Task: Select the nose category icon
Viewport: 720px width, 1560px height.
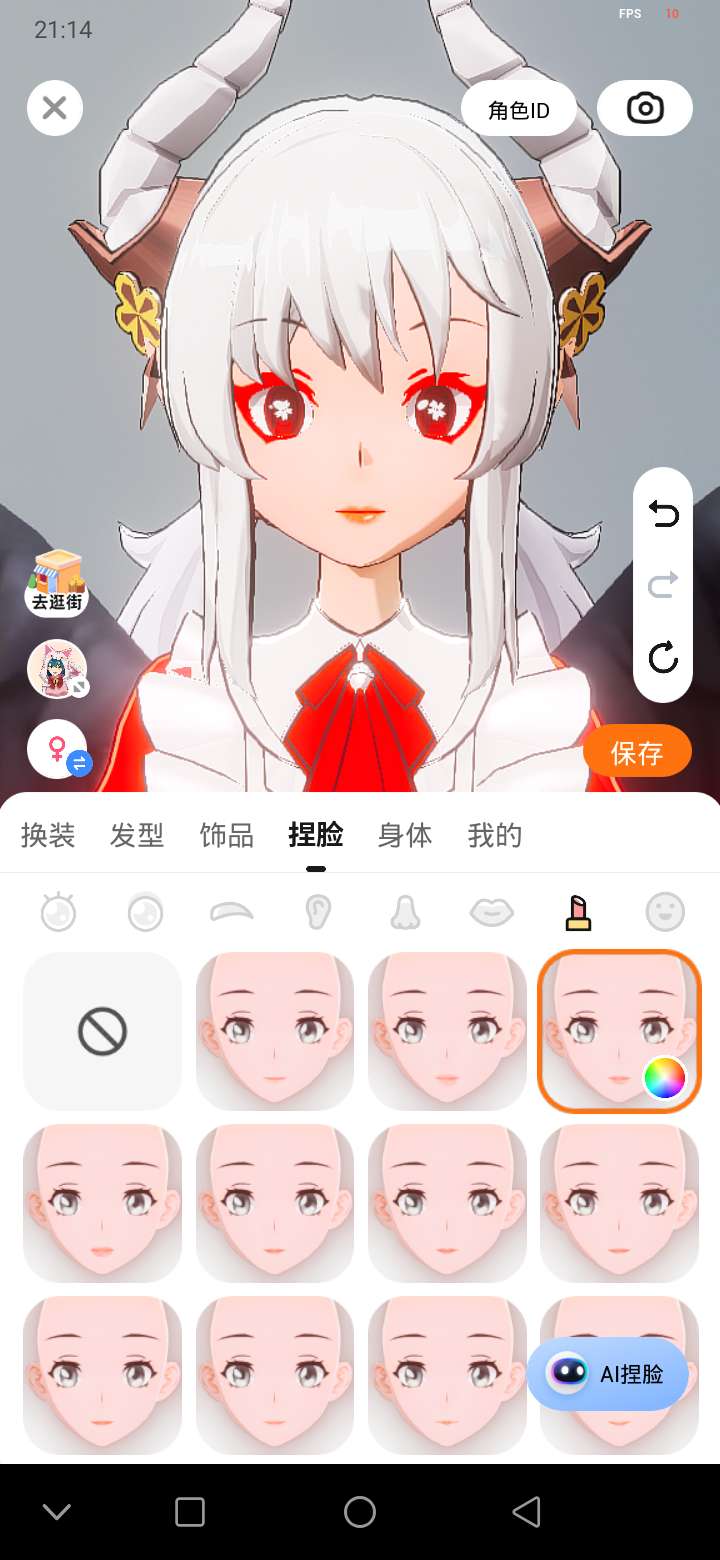Action: [x=404, y=911]
